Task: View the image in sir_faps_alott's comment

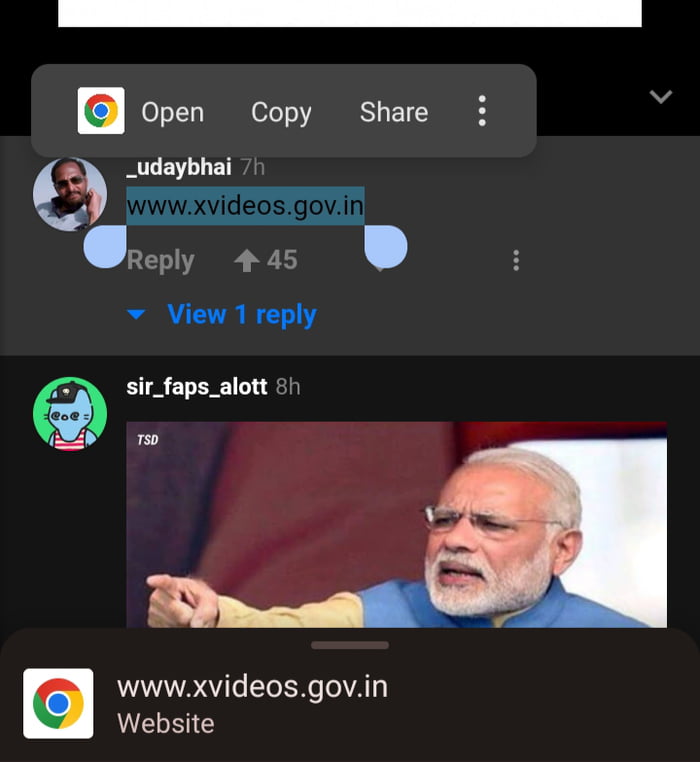Action: (396, 524)
